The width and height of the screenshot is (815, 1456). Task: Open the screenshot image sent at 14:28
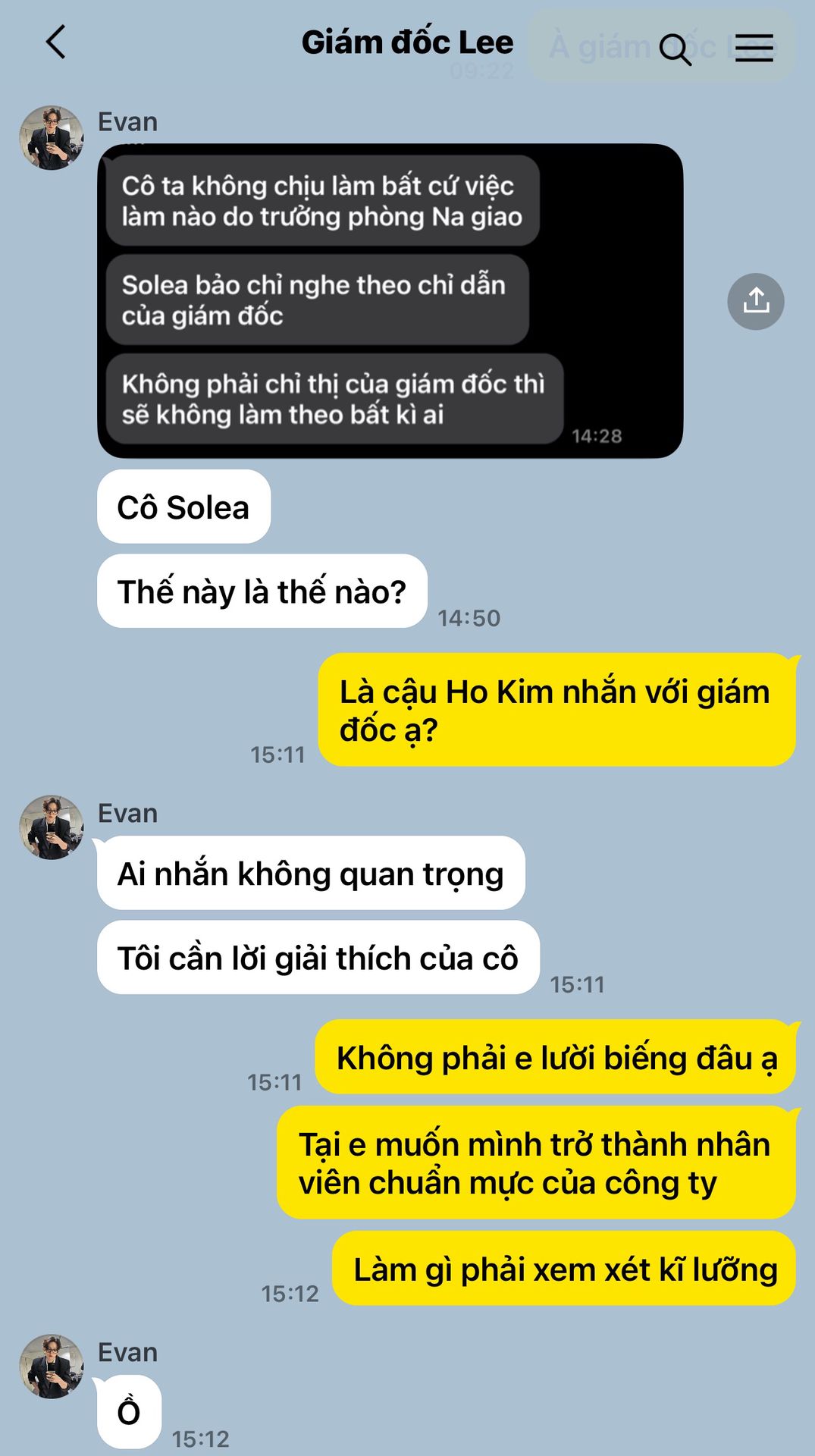(x=390, y=301)
